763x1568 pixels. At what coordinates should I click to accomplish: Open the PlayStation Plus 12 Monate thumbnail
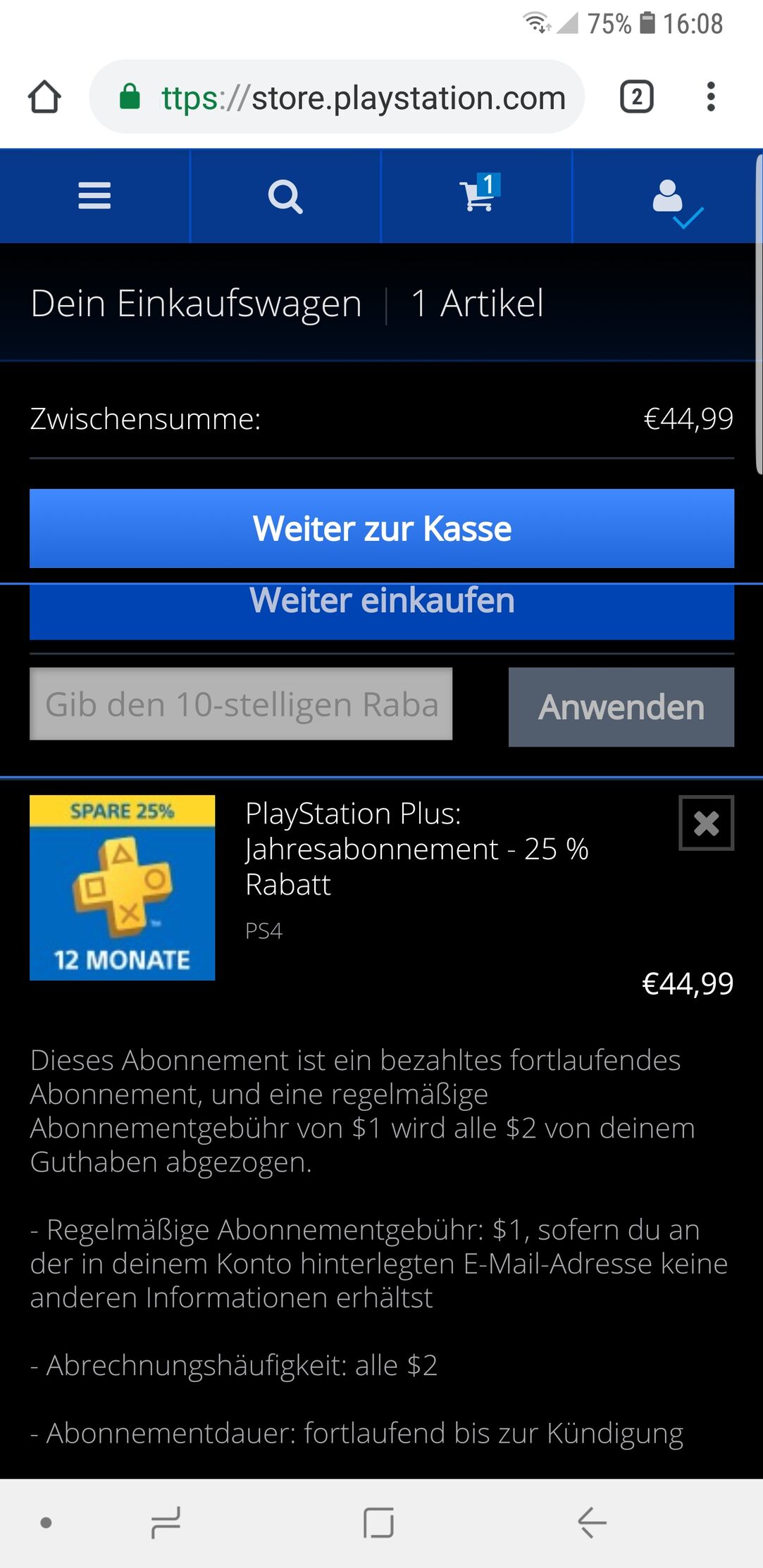[x=123, y=888]
